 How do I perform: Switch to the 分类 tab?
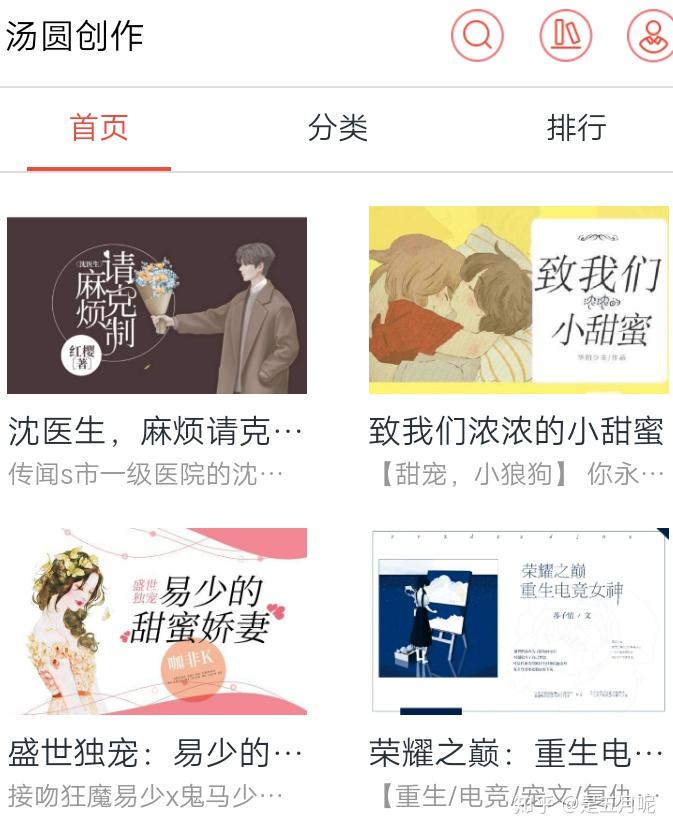(x=337, y=128)
